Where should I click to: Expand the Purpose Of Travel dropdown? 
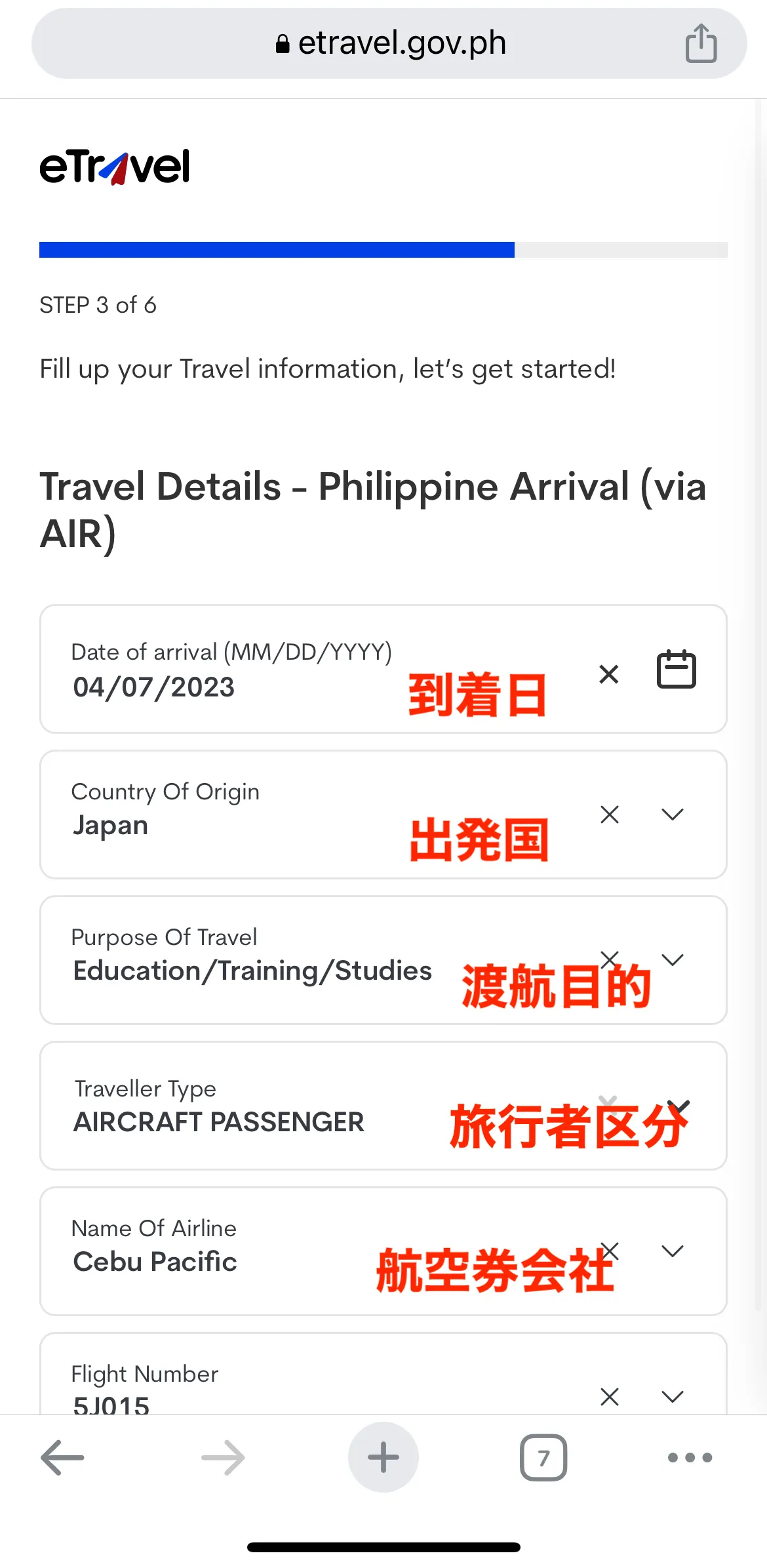(x=673, y=960)
